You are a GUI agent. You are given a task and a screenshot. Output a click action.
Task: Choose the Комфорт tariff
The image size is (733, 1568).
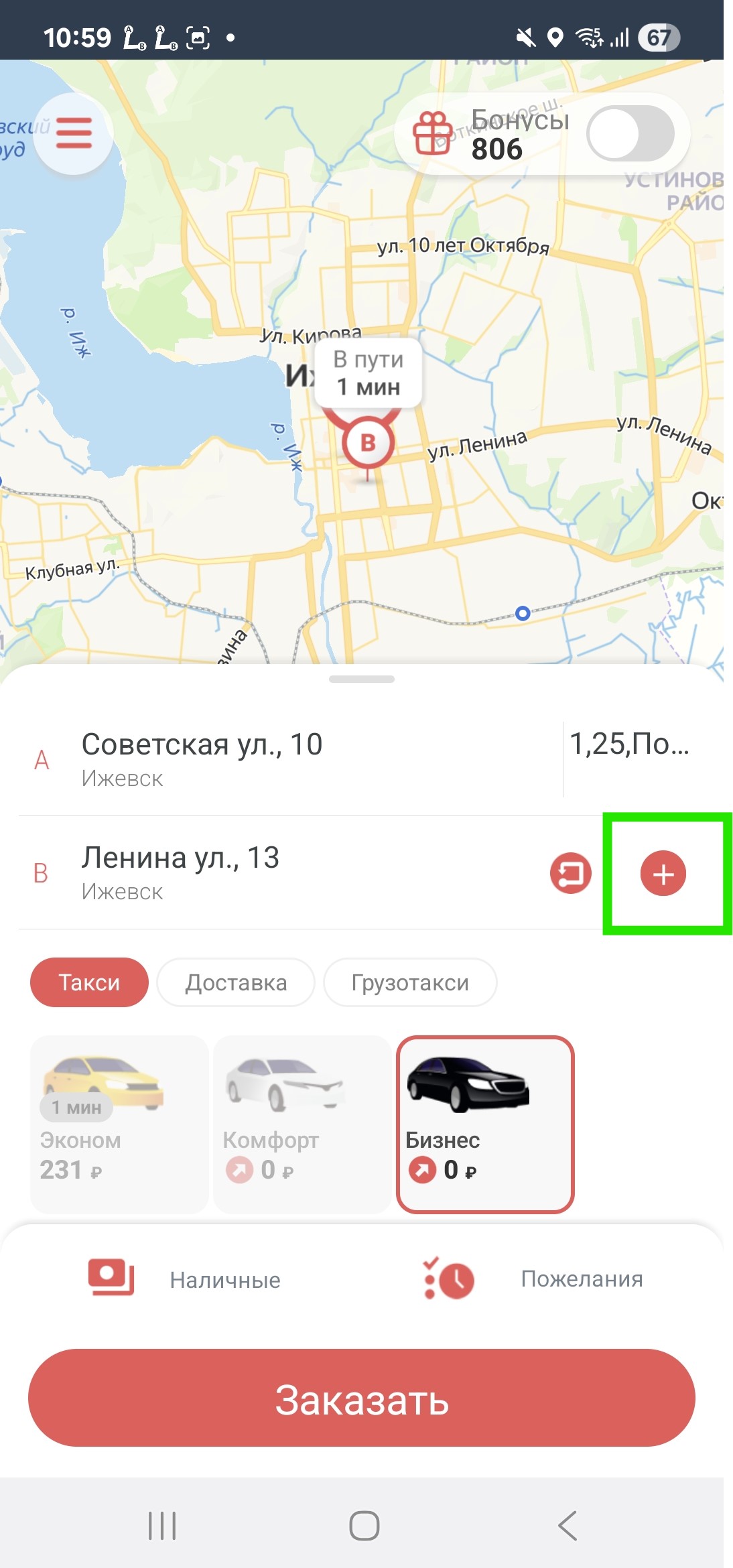pyautogui.click(x=302, y=1124)
